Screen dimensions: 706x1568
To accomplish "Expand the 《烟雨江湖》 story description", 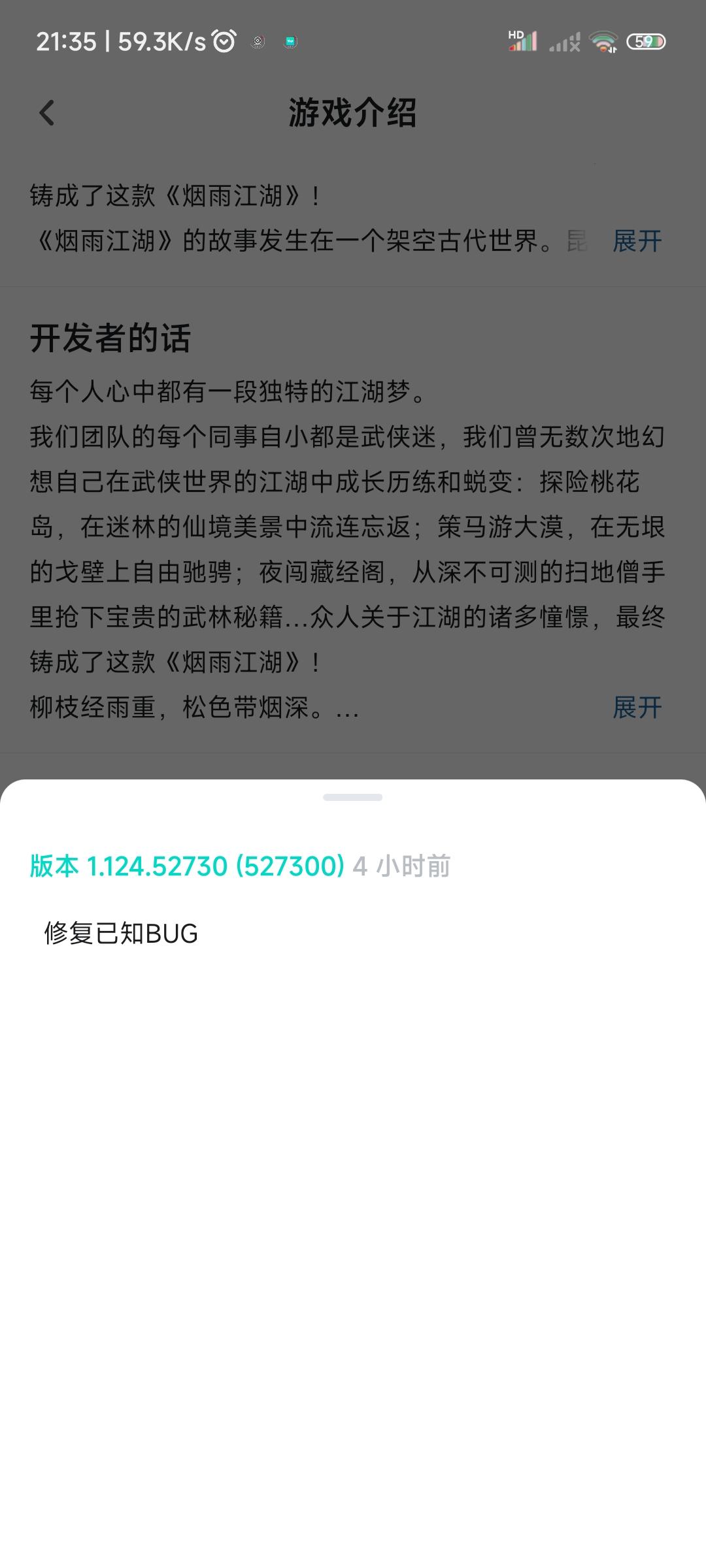I will click(637, 241).
